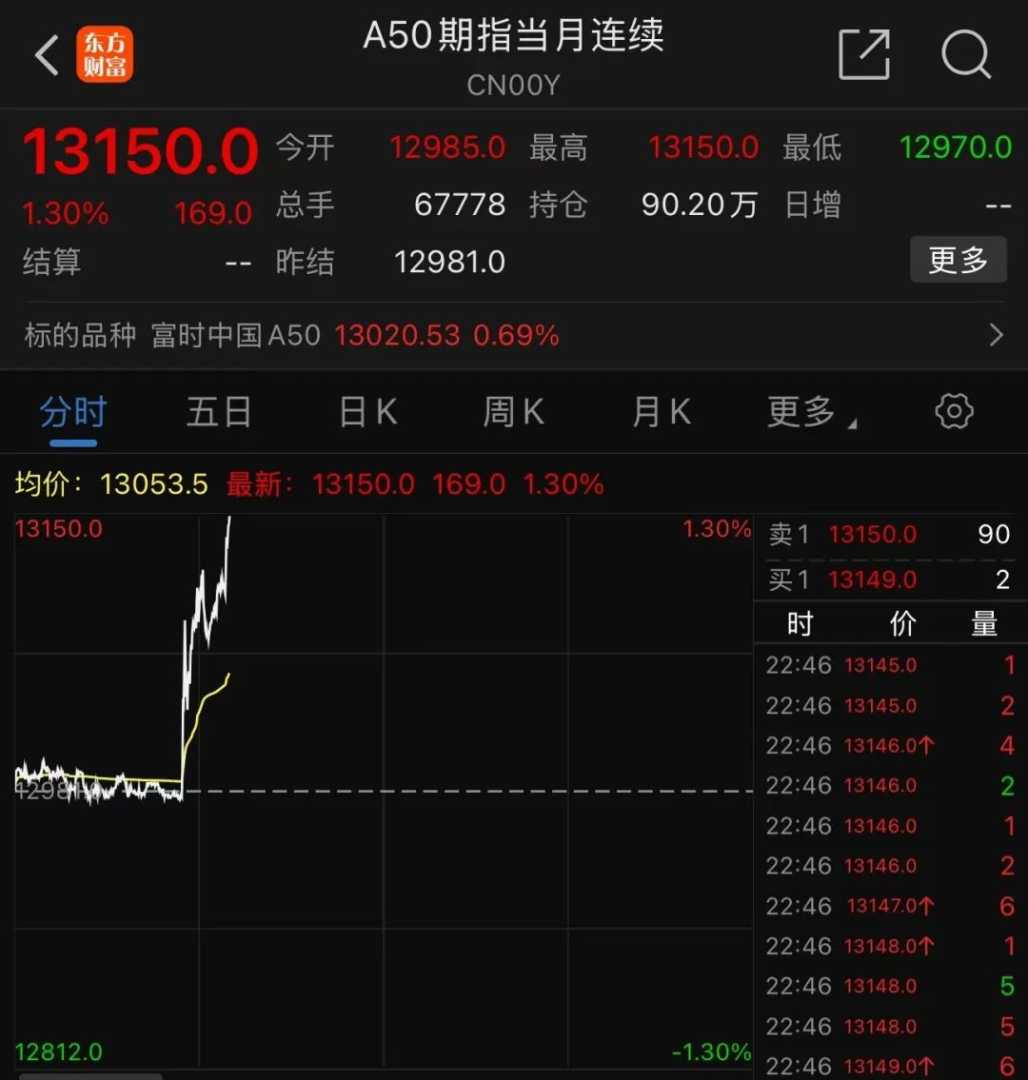Screen dimensions: 1028x1080
Task: Go back using the top-left arrow
Action: [47, 56]
